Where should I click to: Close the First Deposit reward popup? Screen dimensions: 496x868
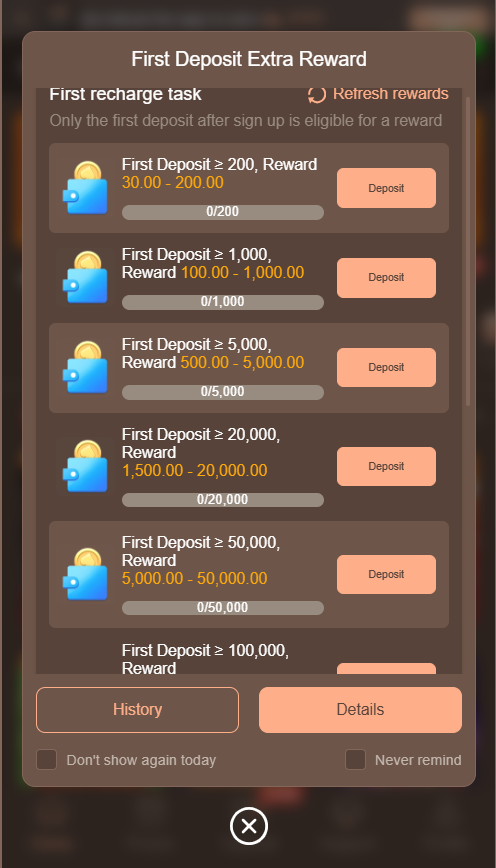[249, 826]
